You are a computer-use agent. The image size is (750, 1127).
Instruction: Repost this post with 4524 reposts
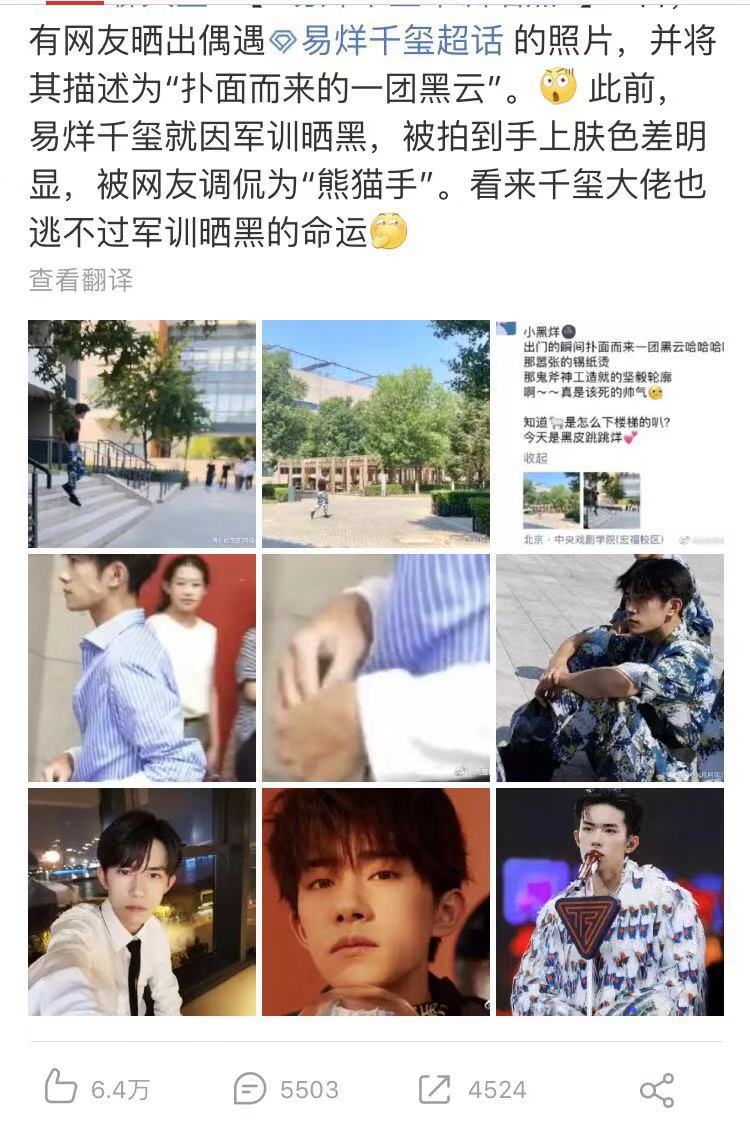472,1088
